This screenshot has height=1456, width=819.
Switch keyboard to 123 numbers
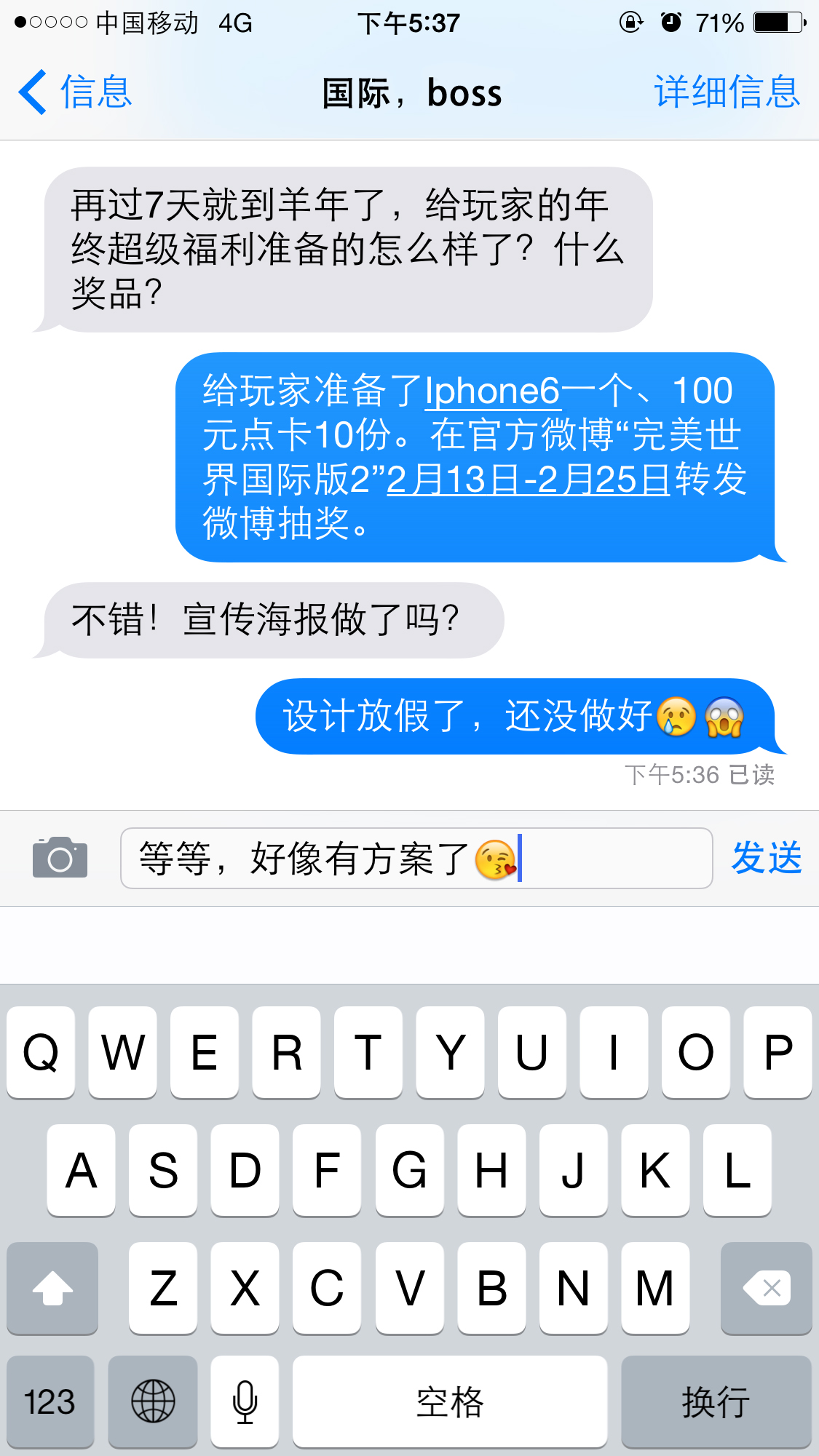click(x=50, y=1401)
